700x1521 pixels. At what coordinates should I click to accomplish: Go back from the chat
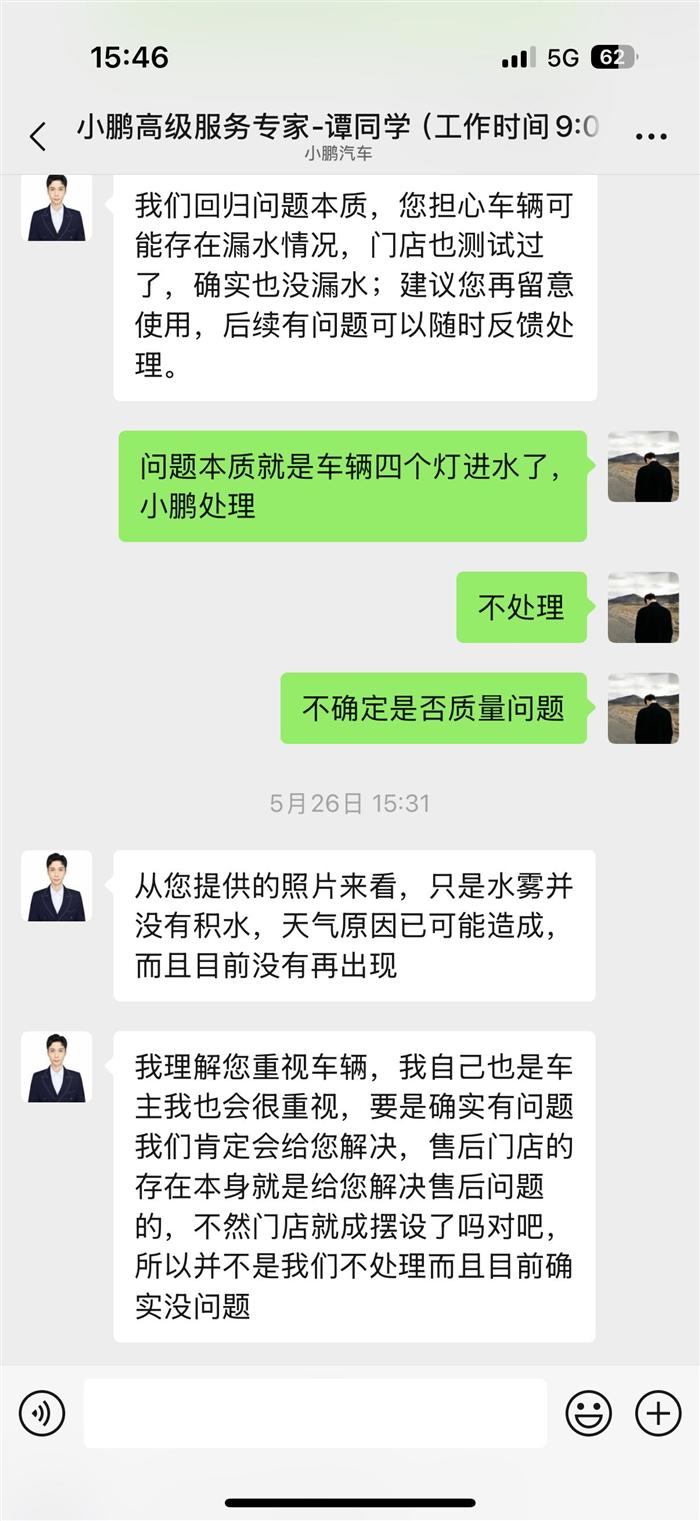38,137
